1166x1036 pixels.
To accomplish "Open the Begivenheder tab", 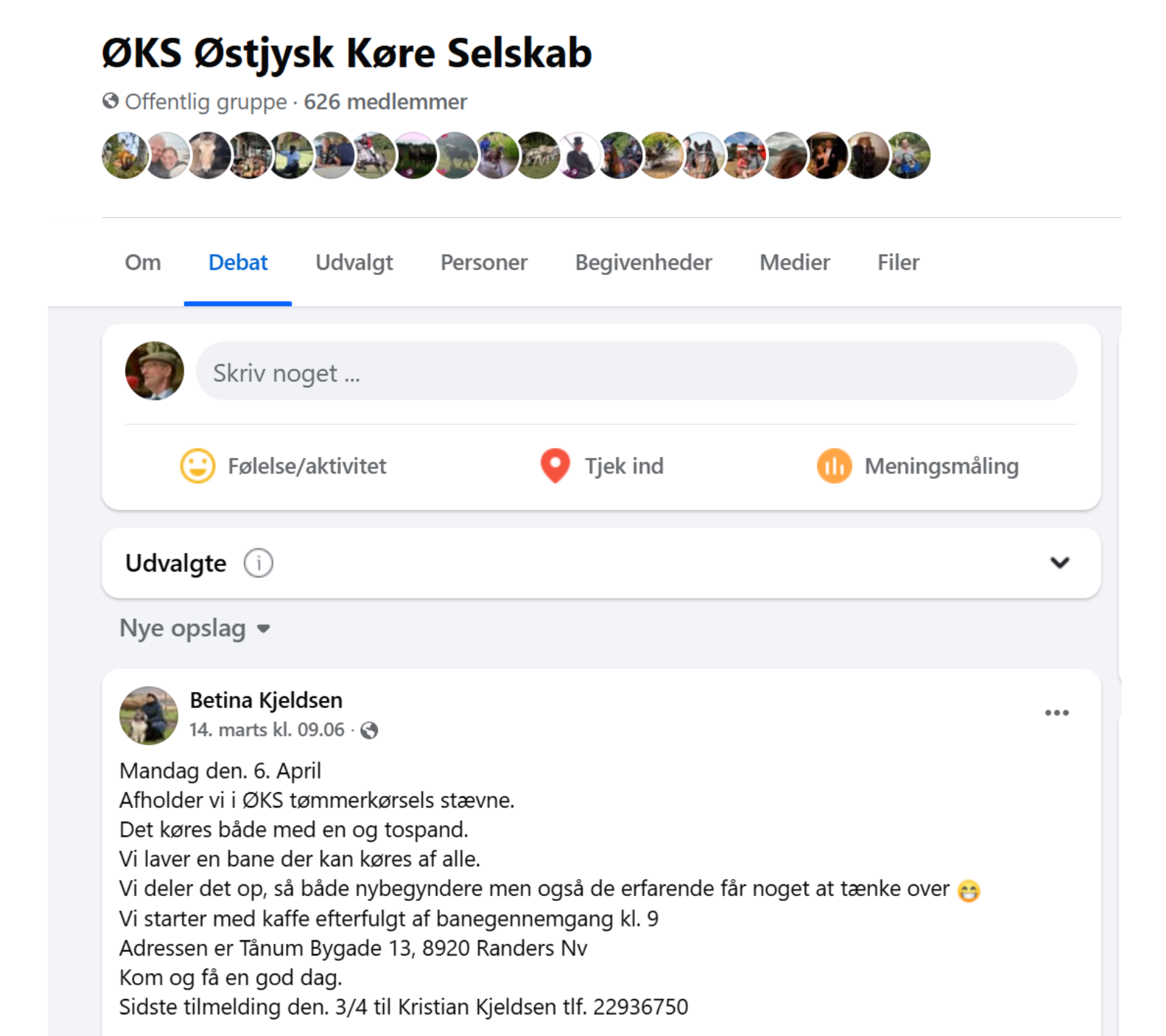I will [644, 263].
